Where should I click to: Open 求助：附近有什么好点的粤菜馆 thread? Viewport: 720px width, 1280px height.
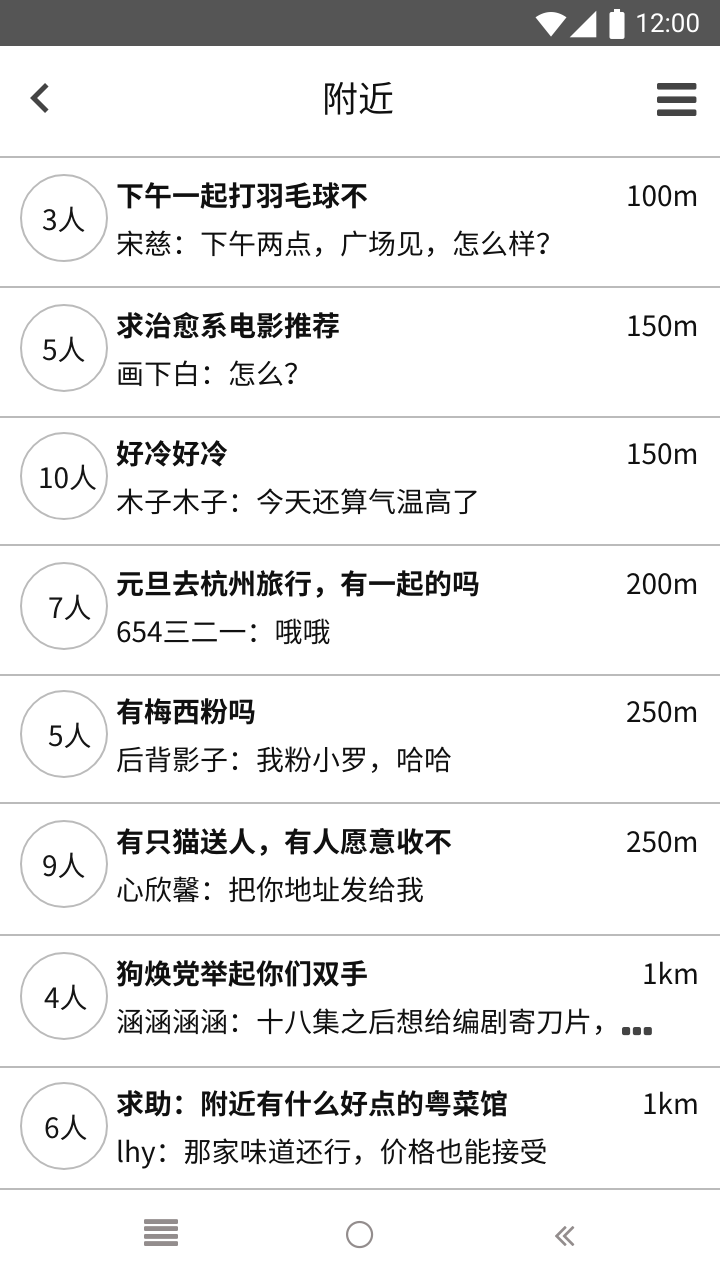(360, 1128)
